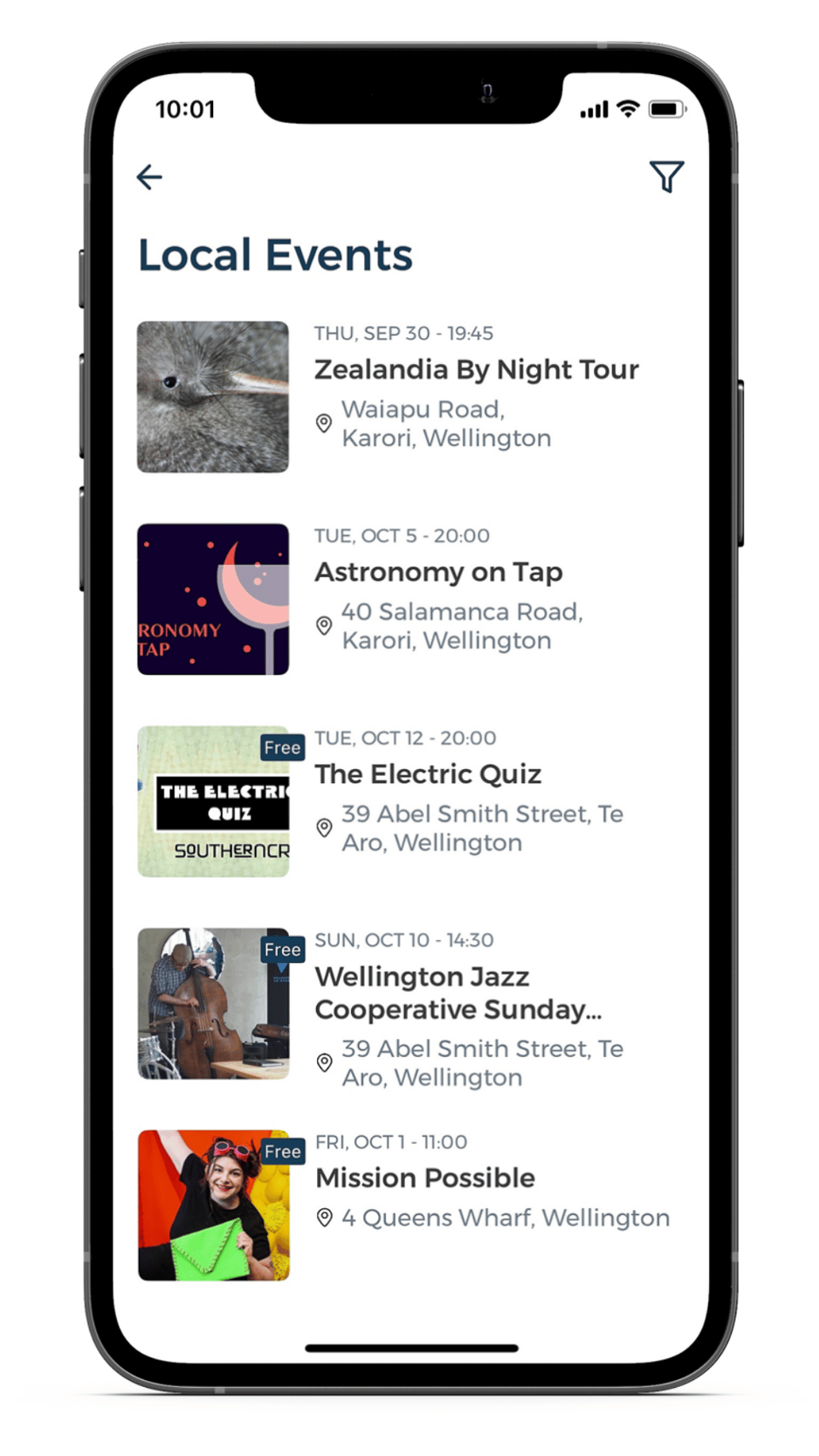Go back using the arrow icon

pos(149,177)
